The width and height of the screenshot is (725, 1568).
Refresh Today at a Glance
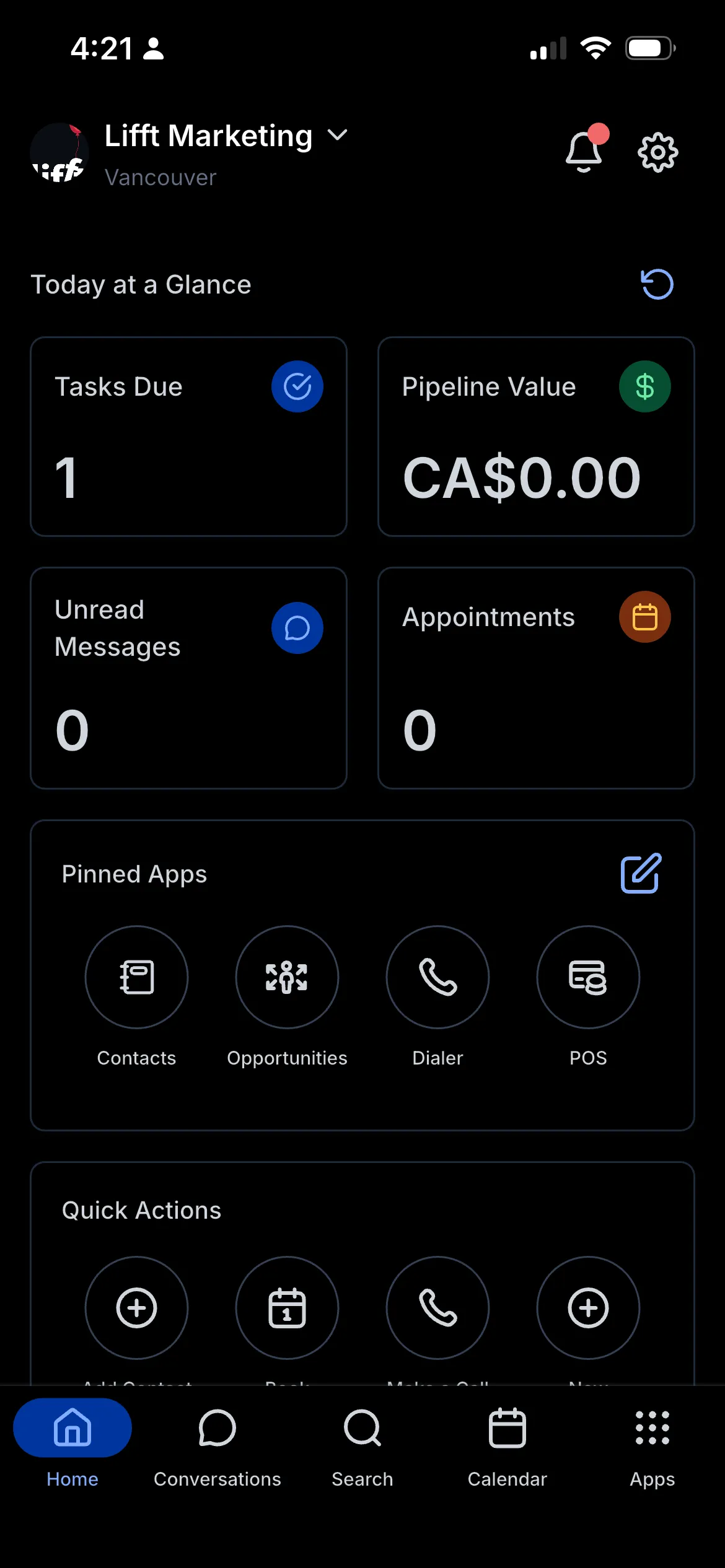[x=657, y=284]
